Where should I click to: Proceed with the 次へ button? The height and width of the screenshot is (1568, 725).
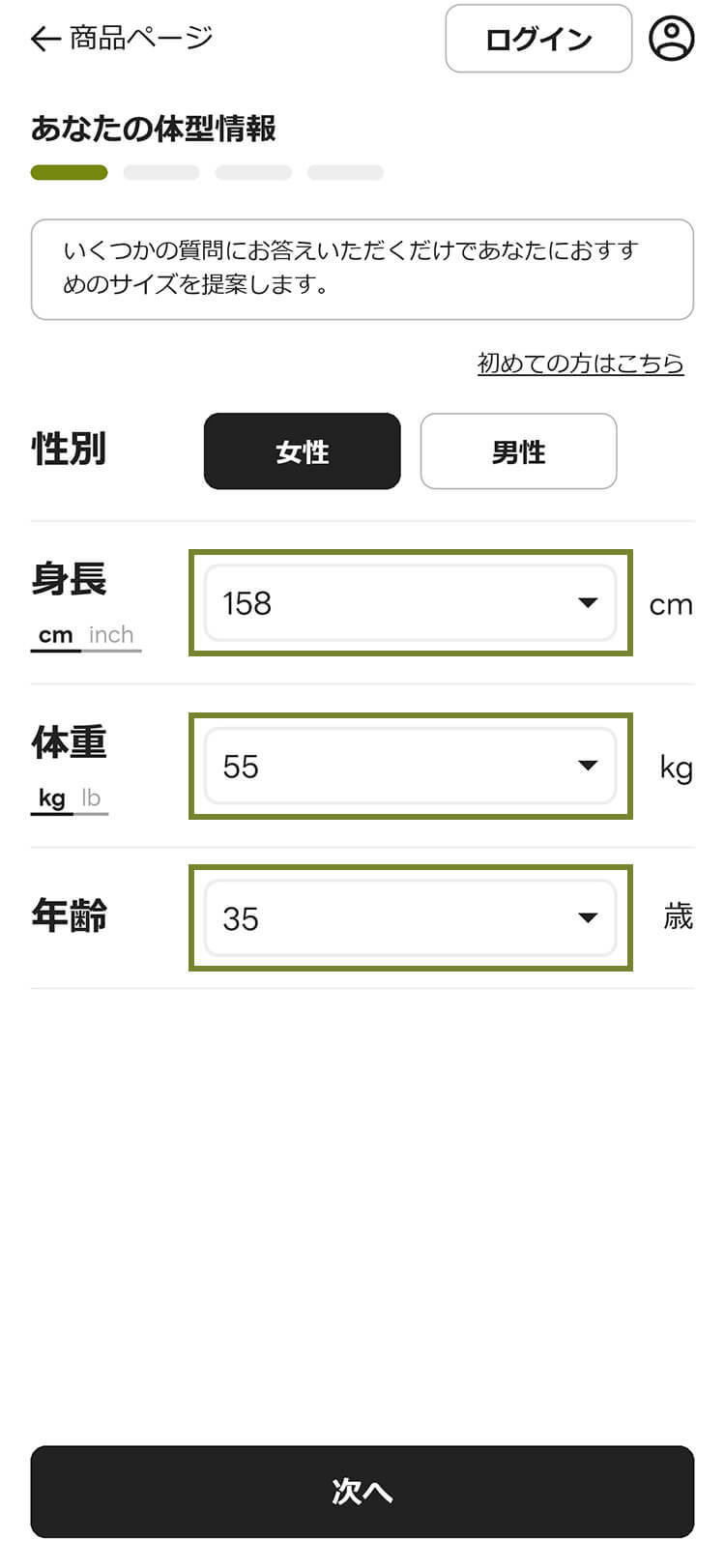tap(362, 1492)
